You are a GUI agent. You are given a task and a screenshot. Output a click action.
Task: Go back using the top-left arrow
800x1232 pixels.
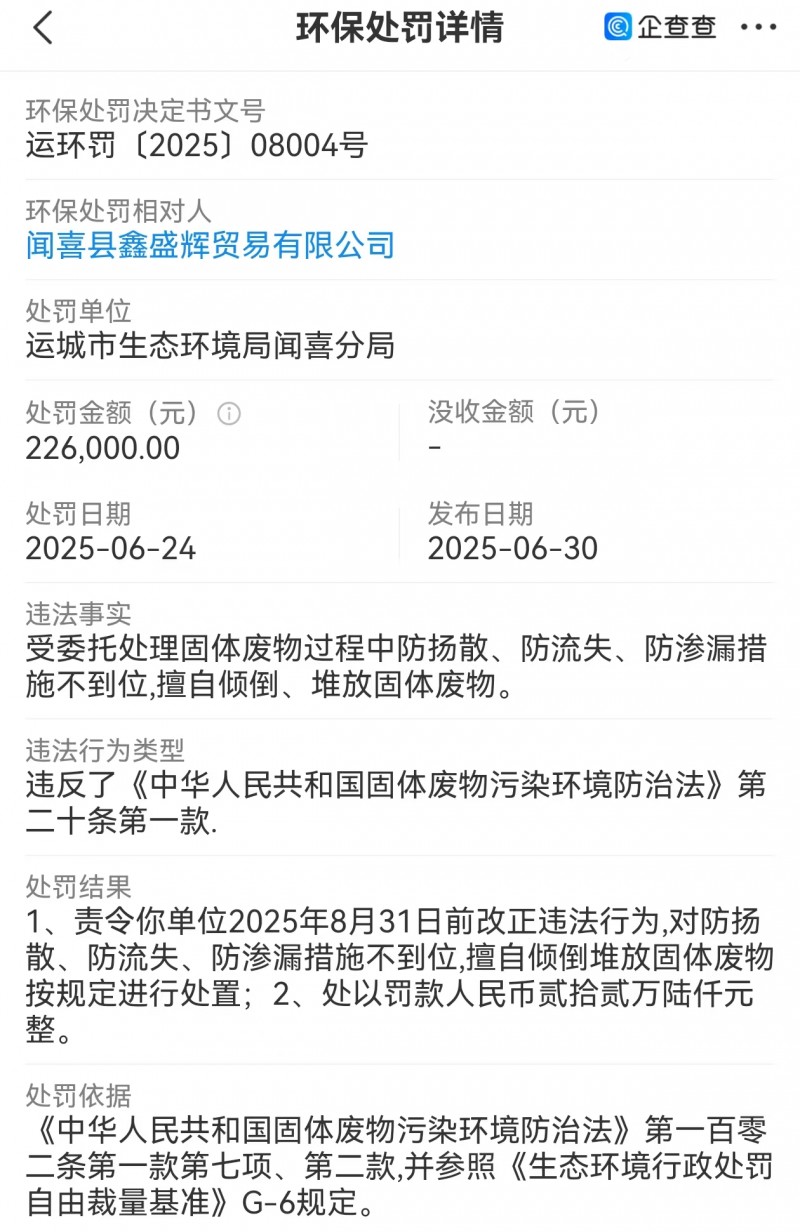point(42,28)
